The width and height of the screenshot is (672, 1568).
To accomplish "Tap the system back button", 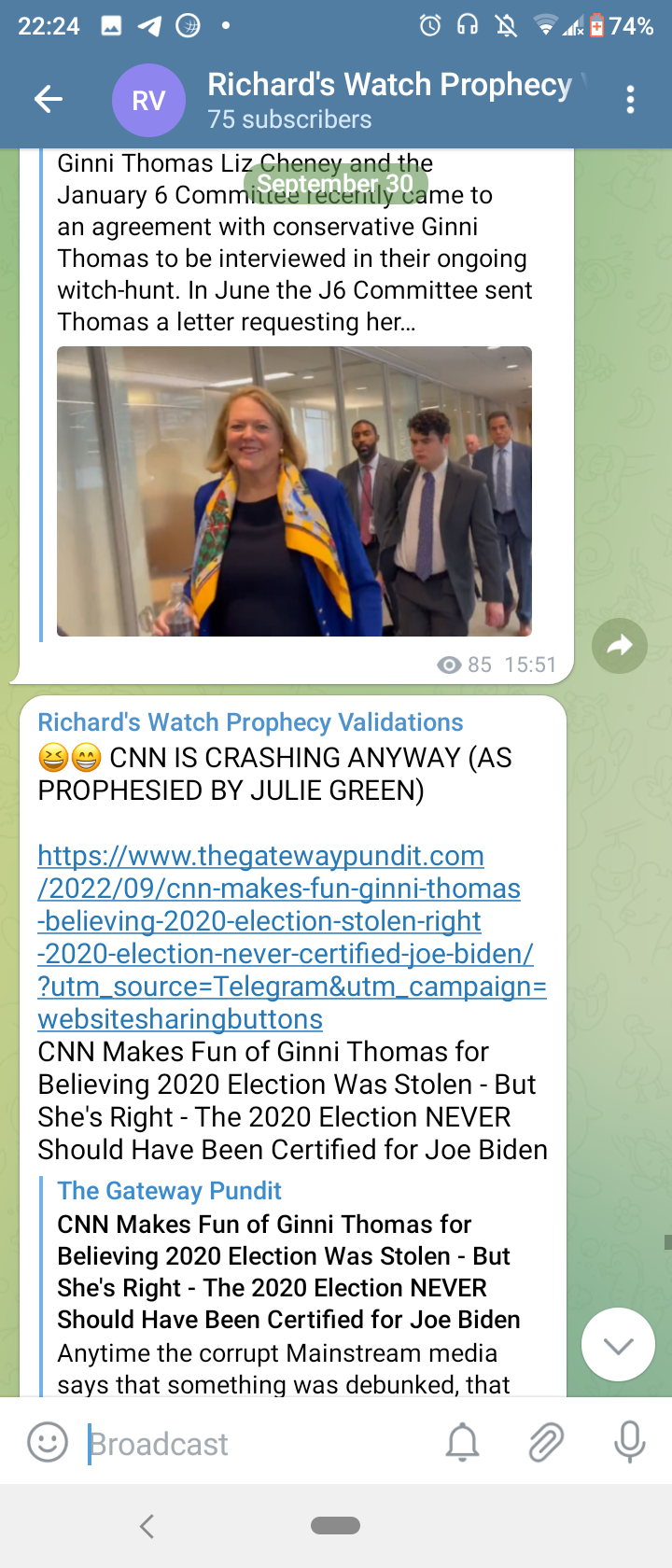I will [147, 1526].
